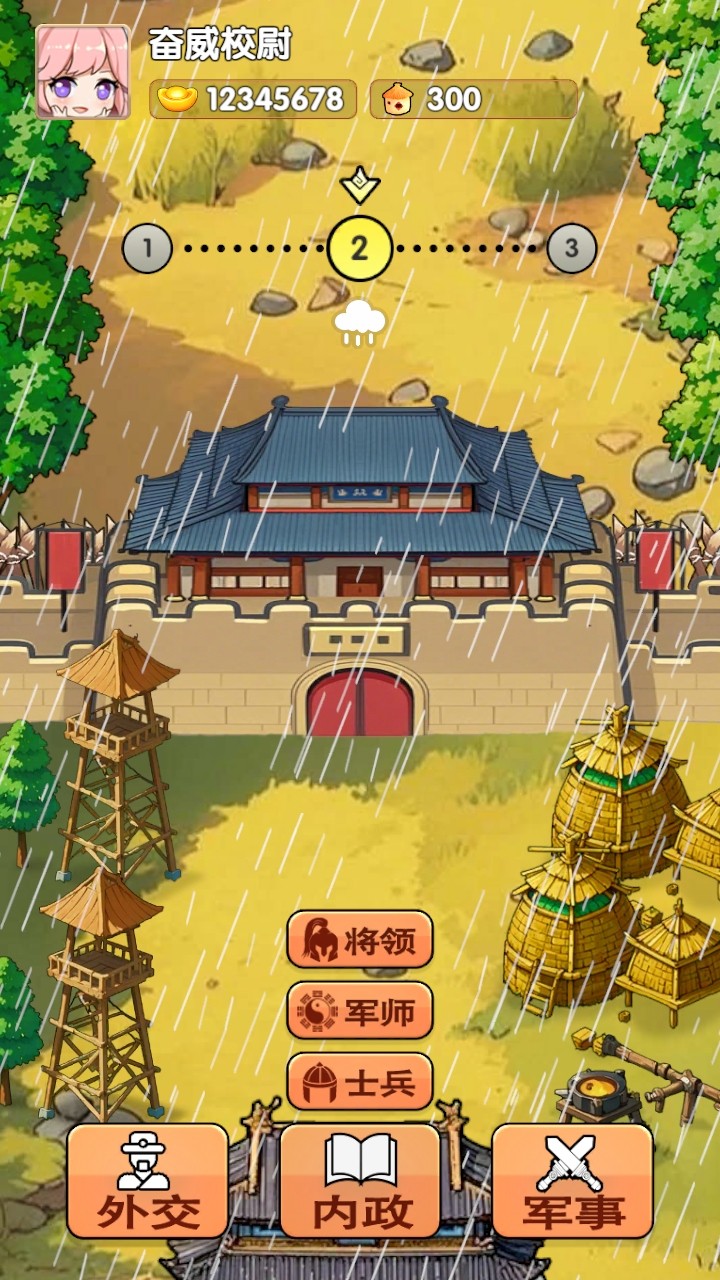Enter the red city gate

click(x=360, y=703)
